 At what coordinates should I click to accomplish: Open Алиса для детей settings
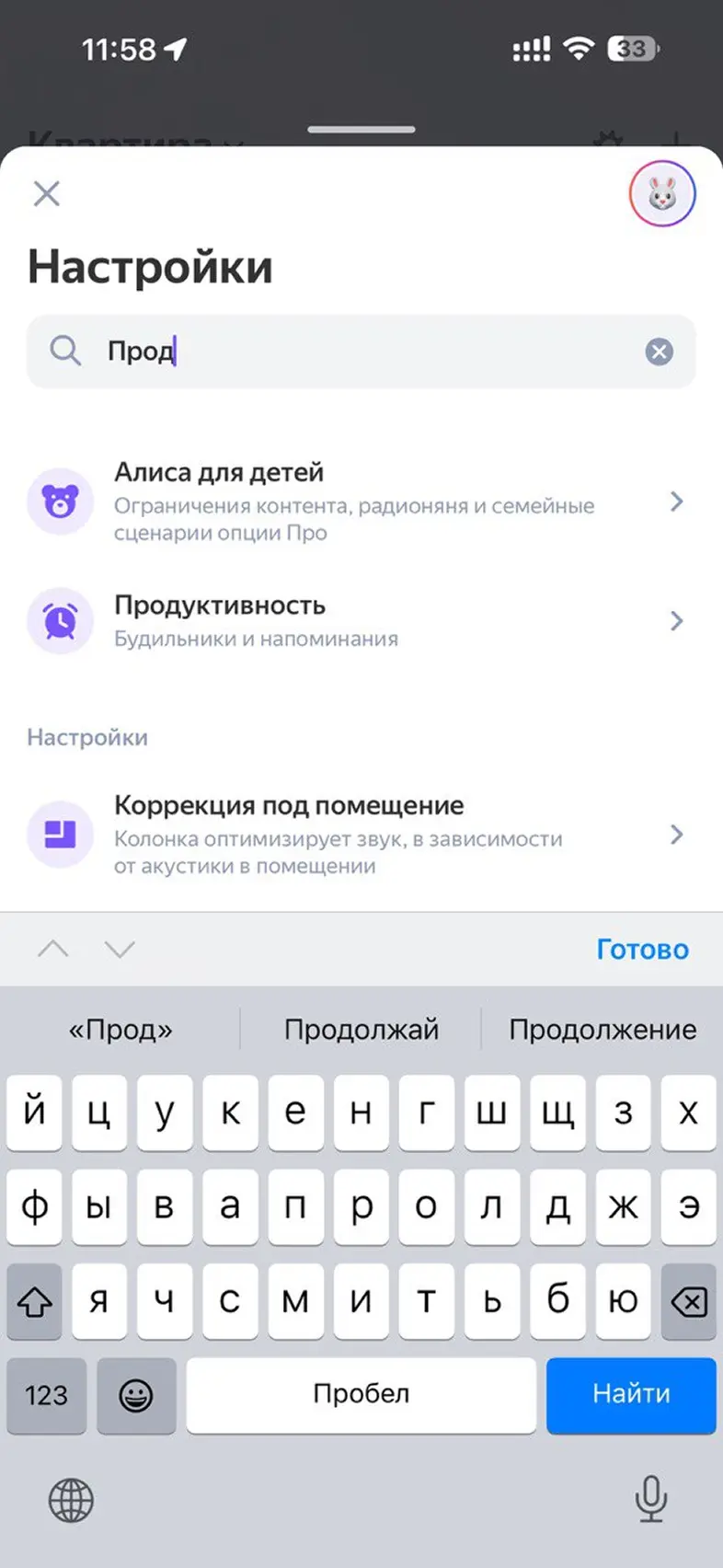point(361,502)
